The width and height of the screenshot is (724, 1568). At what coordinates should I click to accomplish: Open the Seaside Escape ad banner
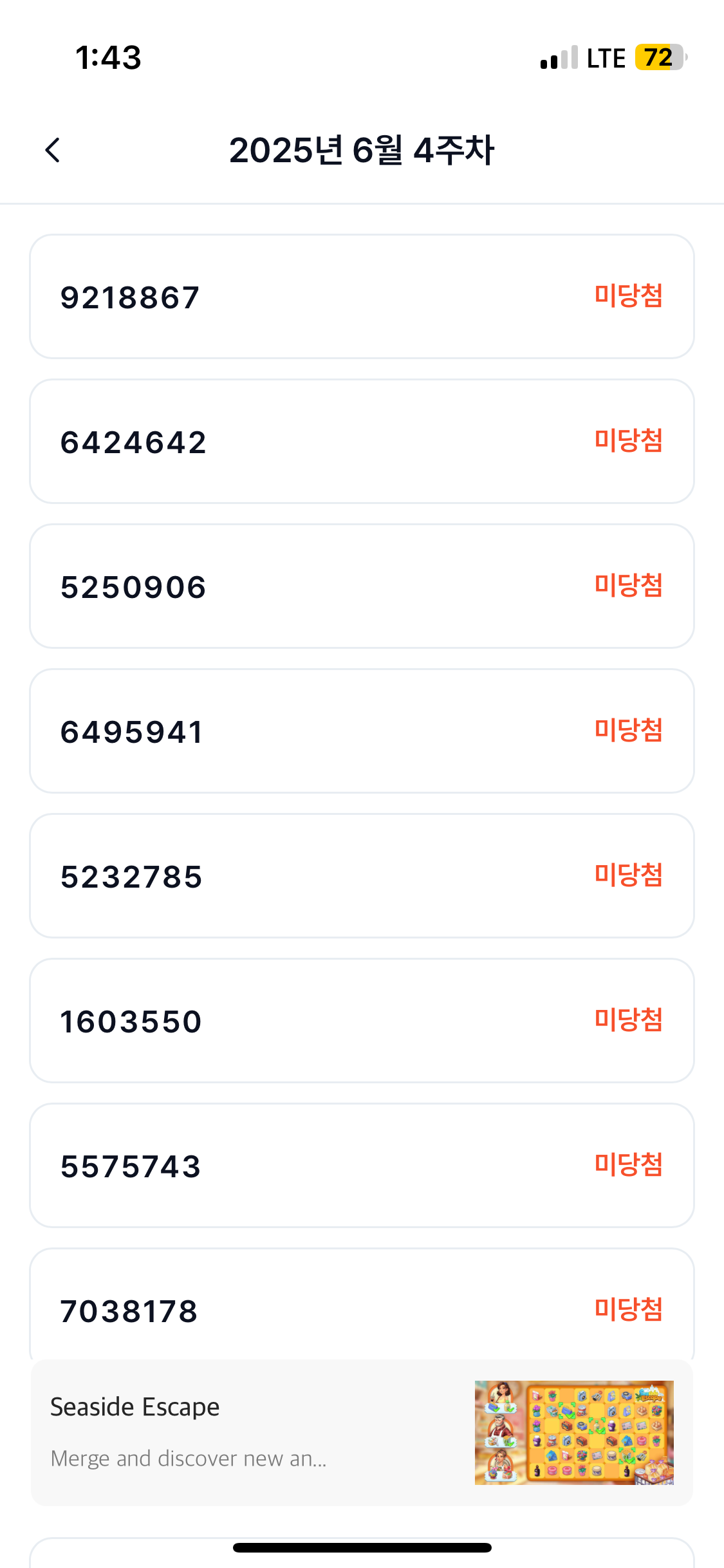tap(362, 1432)
